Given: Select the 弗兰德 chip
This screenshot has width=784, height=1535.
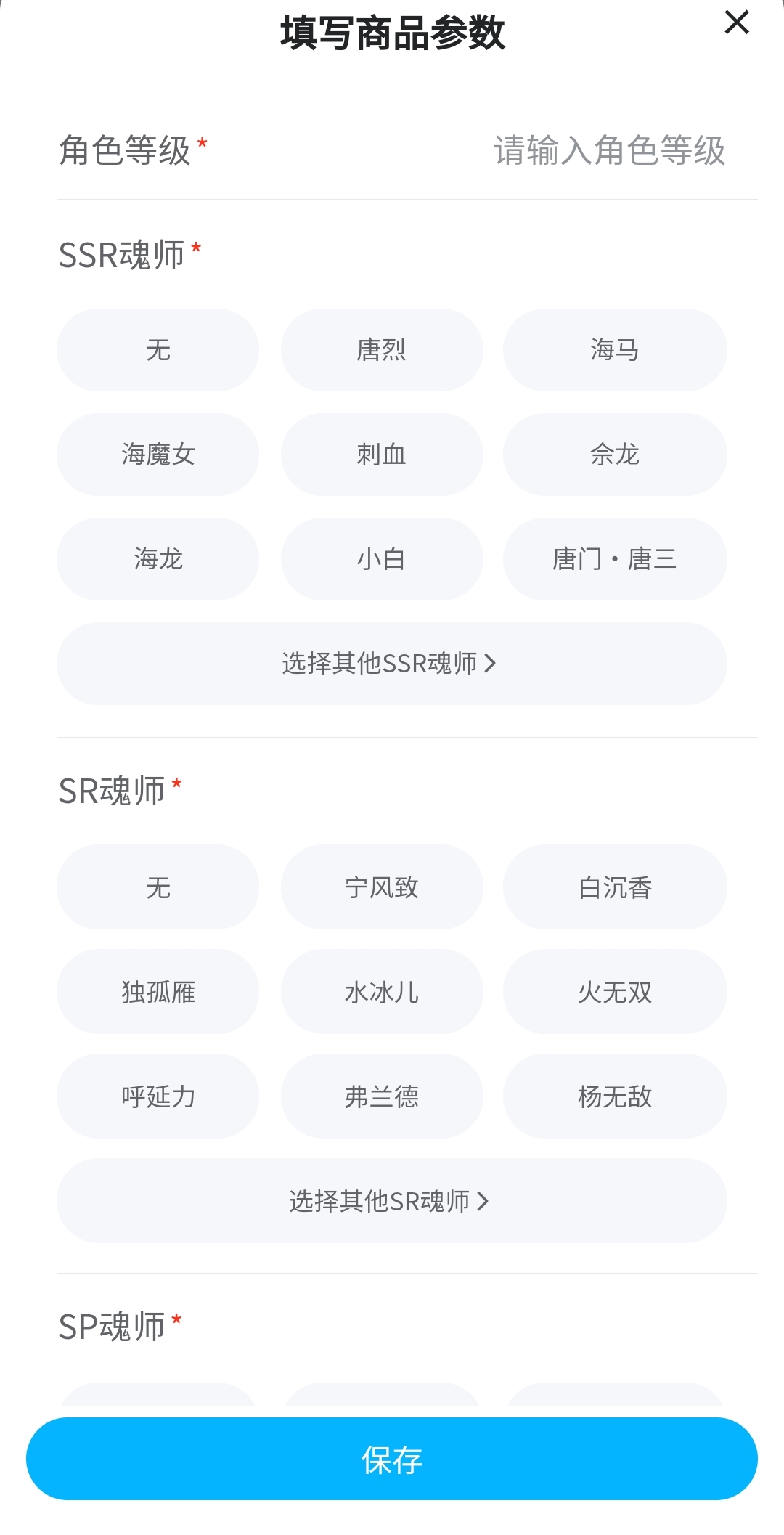Looking at the screenshot, I should click(382, 1096).
